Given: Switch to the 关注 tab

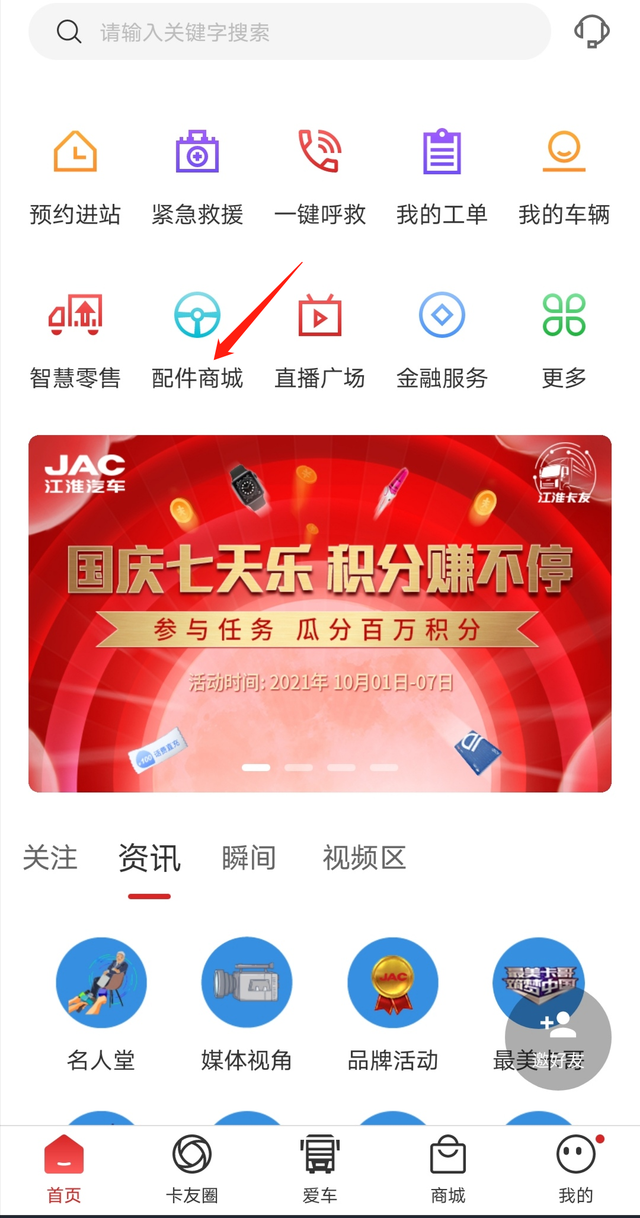Looking at the screenshot, I should pos(50,858).
